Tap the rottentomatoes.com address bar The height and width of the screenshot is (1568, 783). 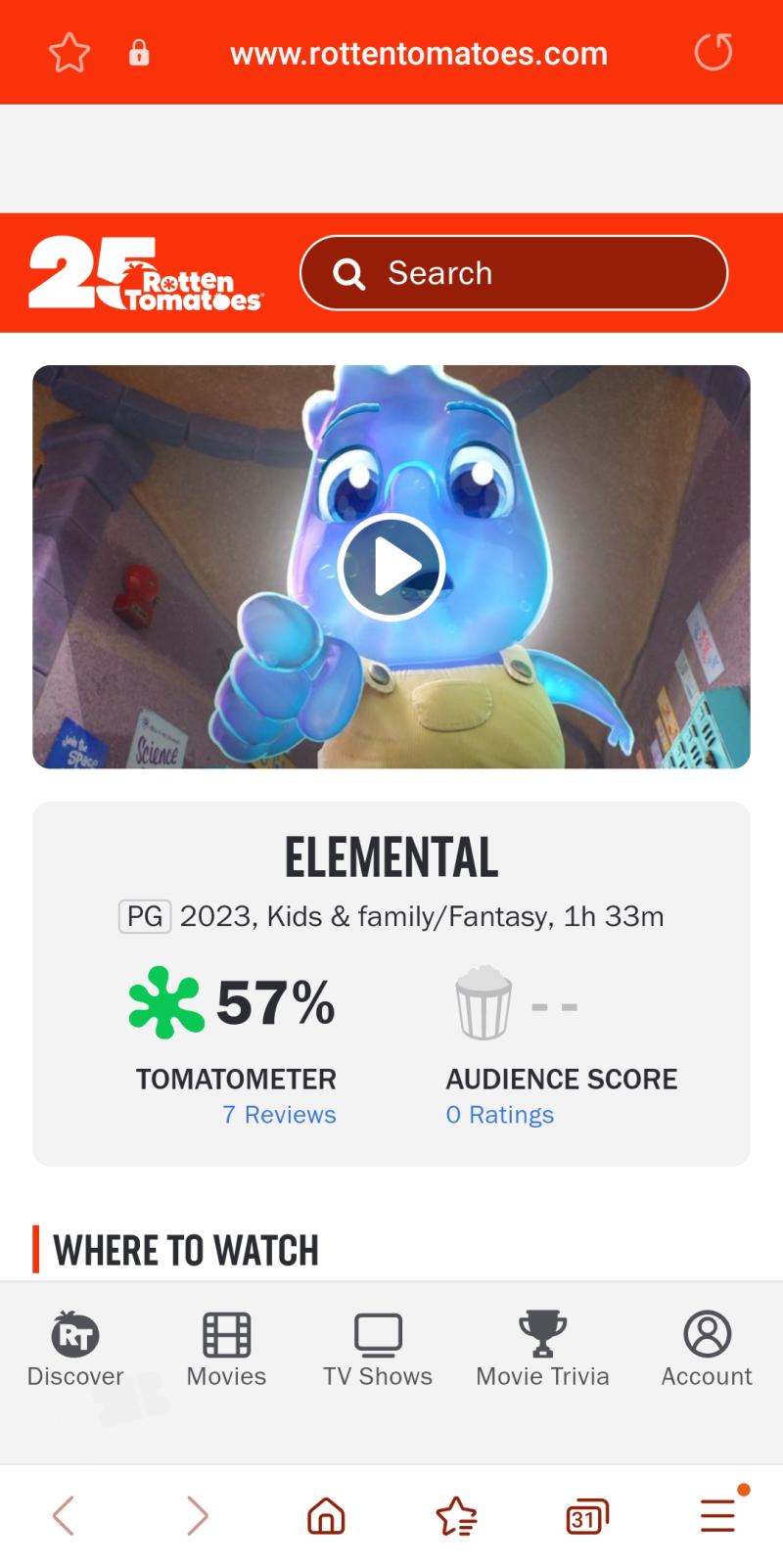tap(419, 53)
